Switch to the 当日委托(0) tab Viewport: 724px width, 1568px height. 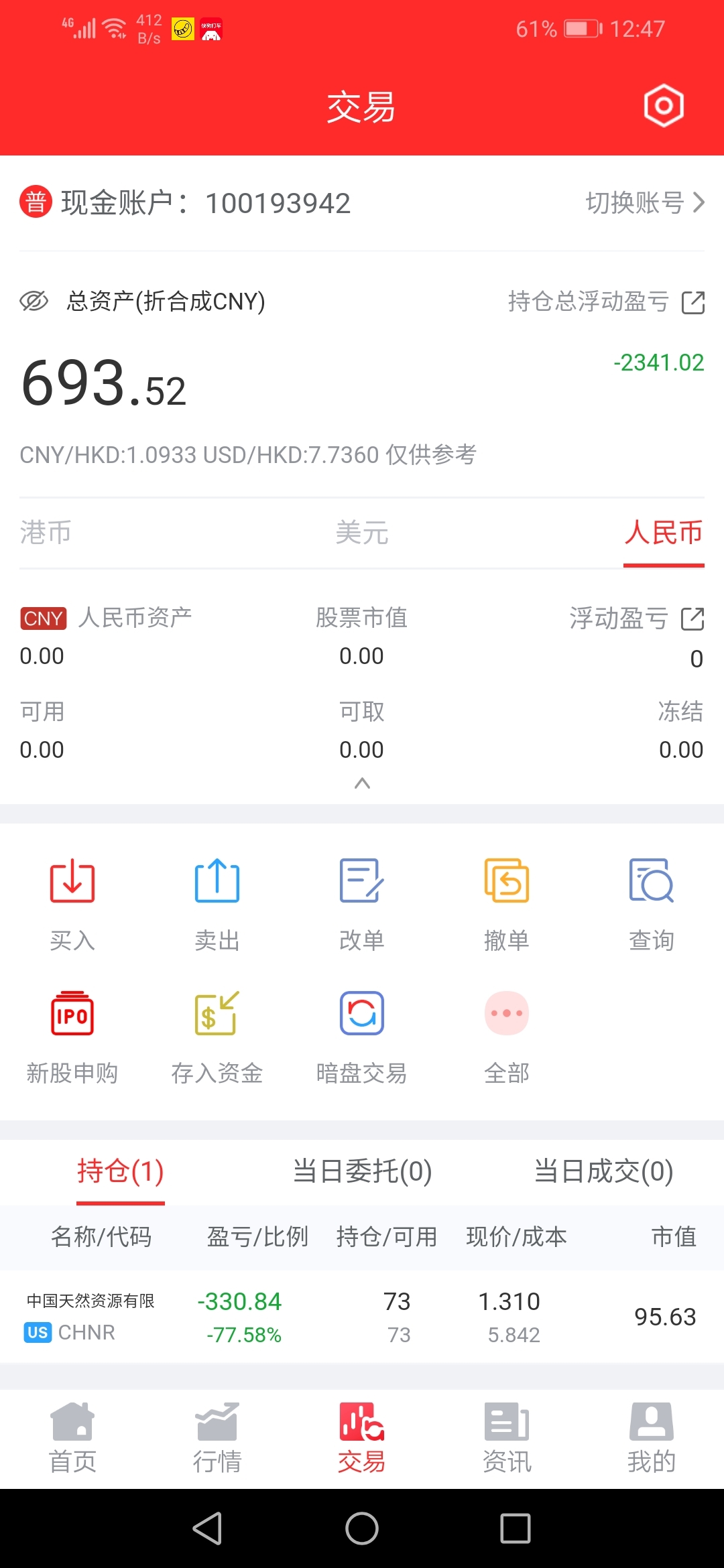tap(362, 1171)
